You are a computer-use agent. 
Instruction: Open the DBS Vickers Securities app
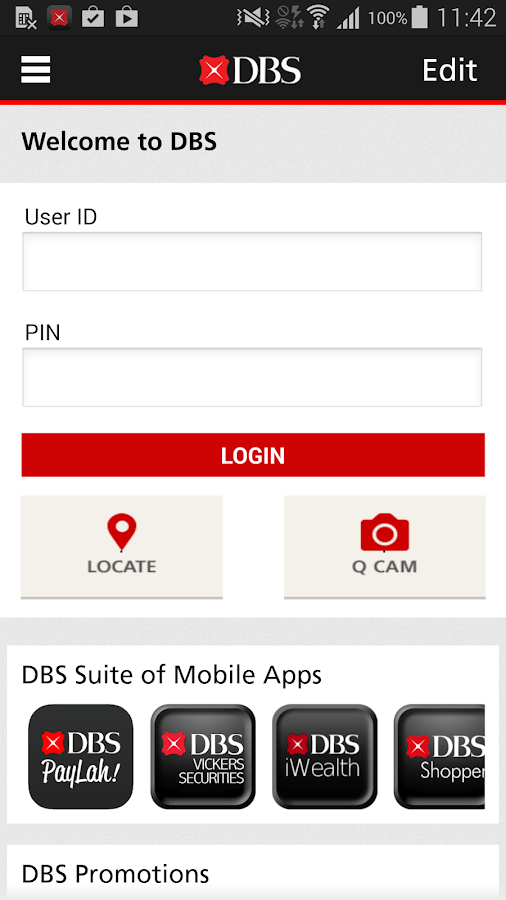tap(203, 757)
